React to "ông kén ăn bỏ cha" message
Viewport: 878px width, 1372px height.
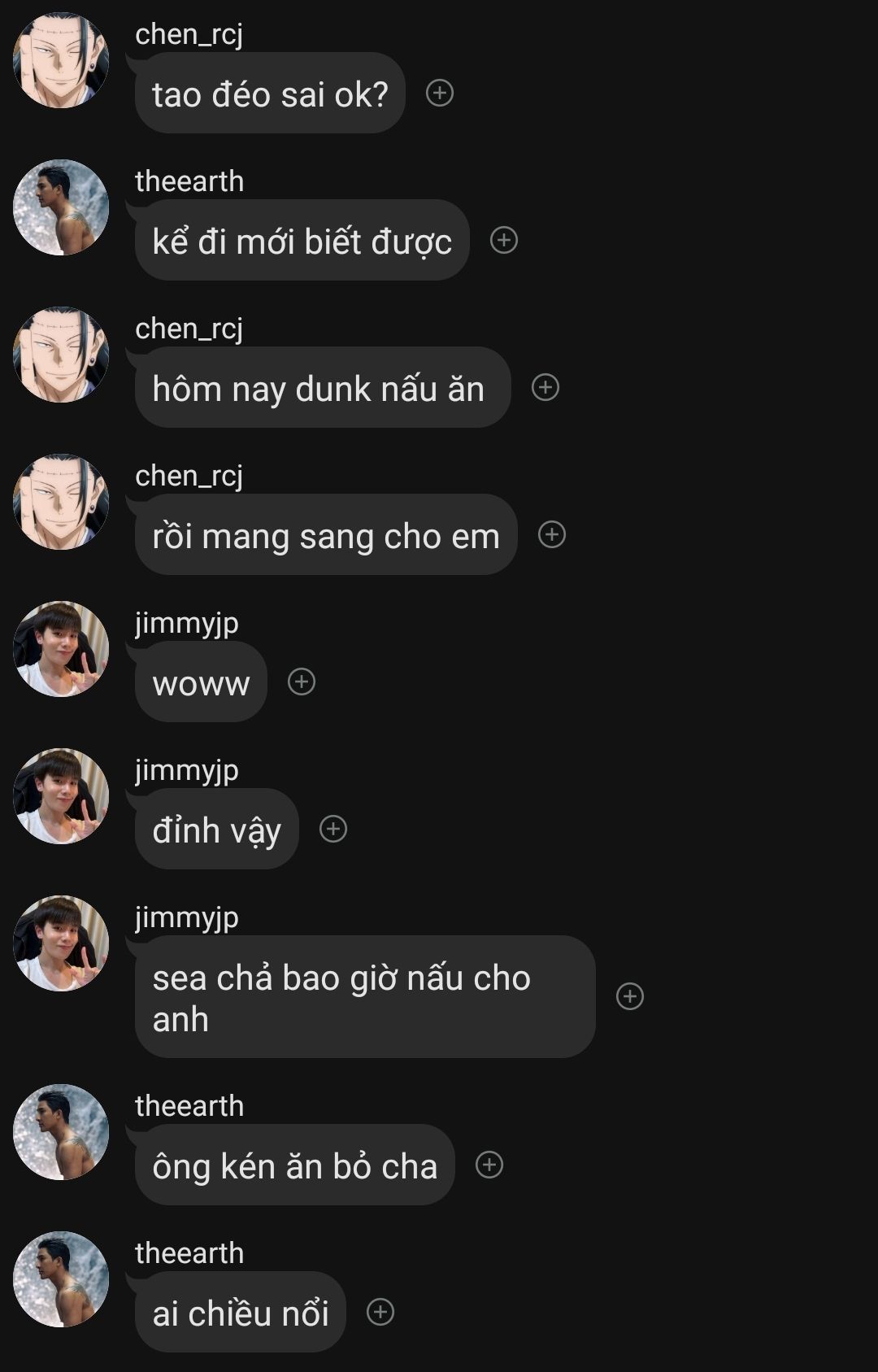[x=489, y=1165]
